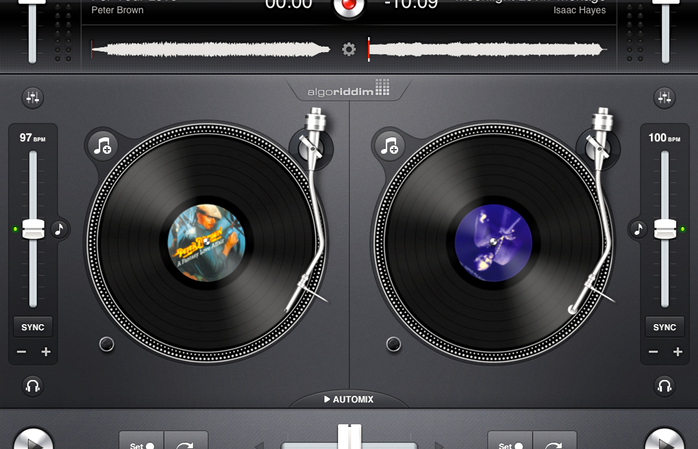This screenshot has width=698, height=449.
Task: Tap SYNC on the 100 BPM deck
Action: pyautogui.click(x=664, y=327)
